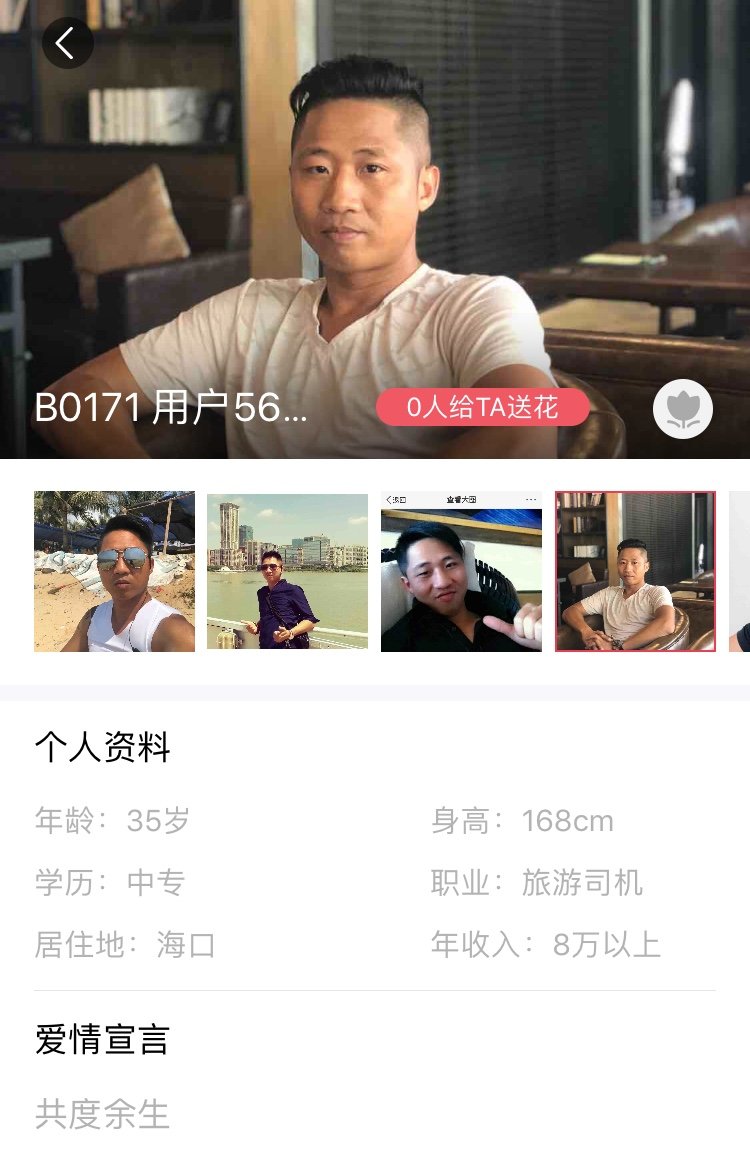Send a flower with the lotus icon
Viewport: 750px width, 1156px height.
pyautogui.click(x=683, y=409)
